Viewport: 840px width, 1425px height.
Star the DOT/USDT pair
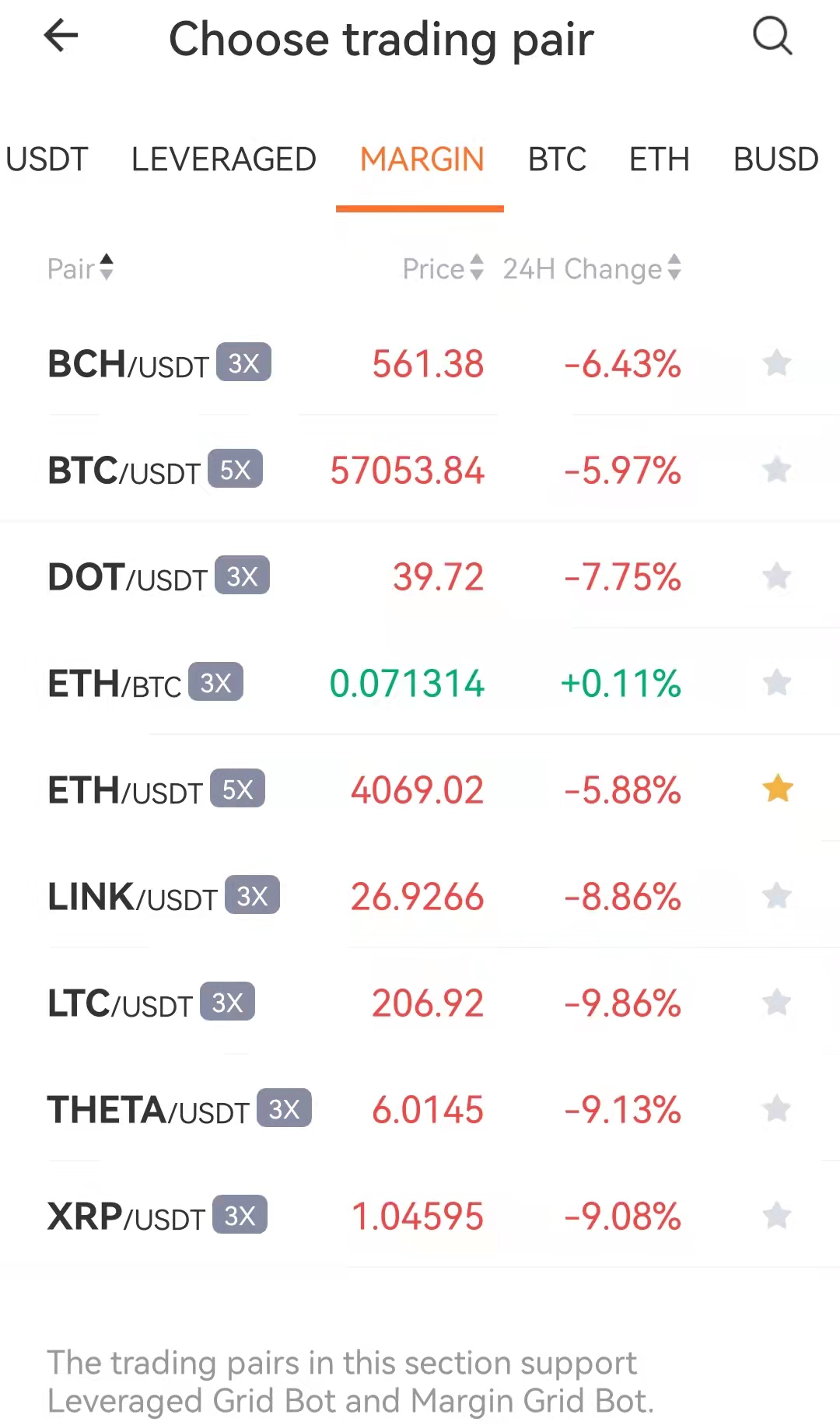pos(776,576)
